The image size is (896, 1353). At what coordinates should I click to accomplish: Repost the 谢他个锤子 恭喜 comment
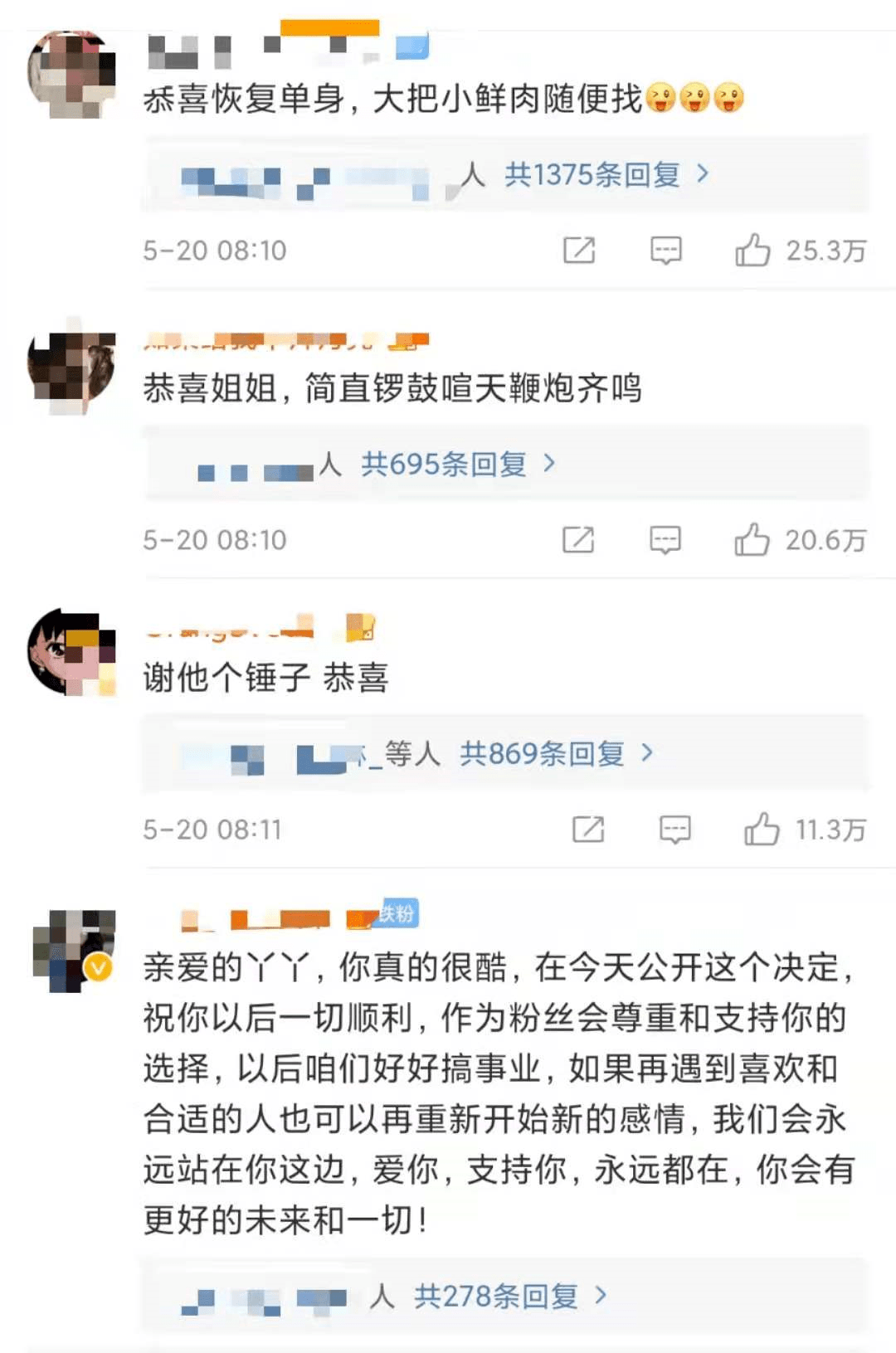588,829
